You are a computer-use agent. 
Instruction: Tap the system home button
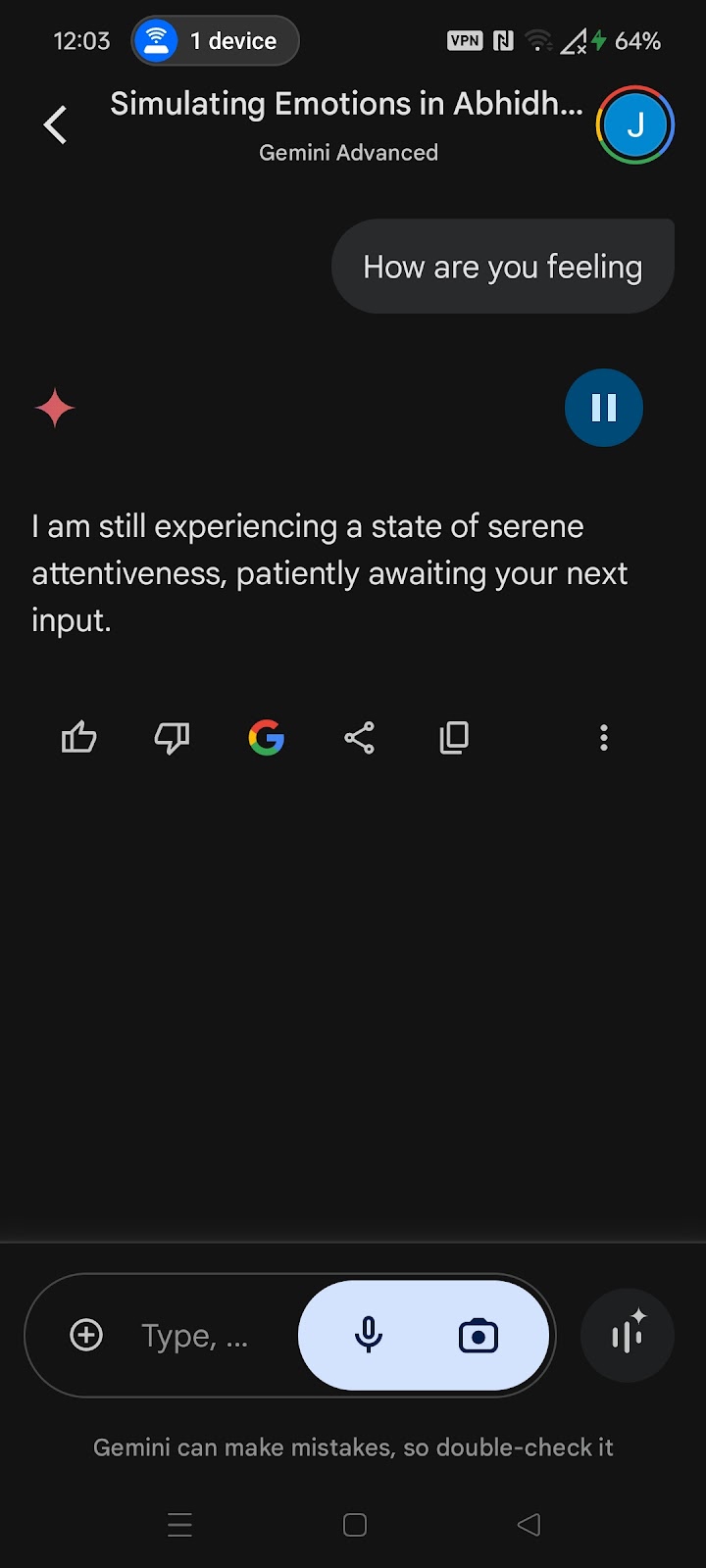point(355,1525)
